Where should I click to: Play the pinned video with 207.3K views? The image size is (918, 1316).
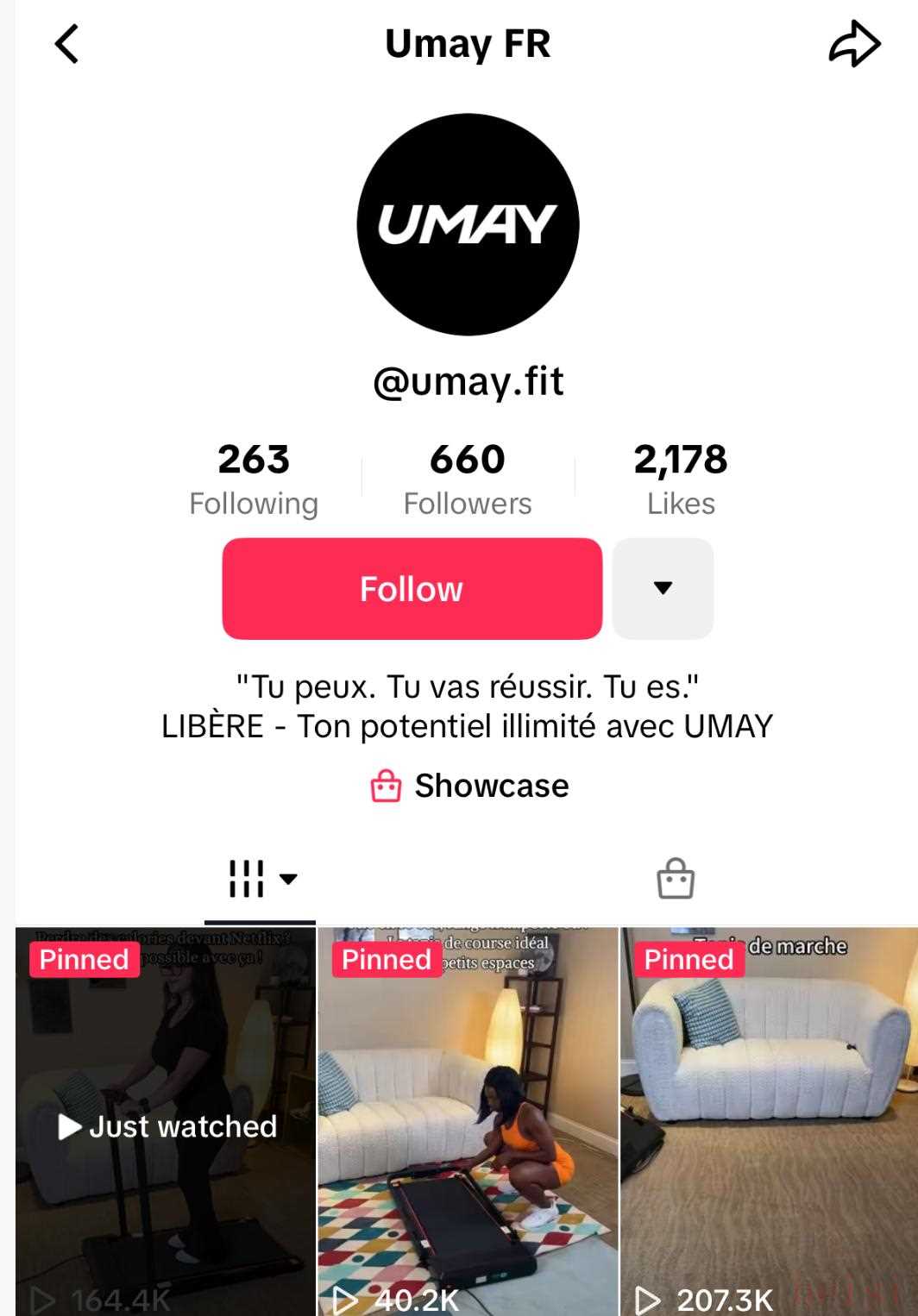(770, 1121)
